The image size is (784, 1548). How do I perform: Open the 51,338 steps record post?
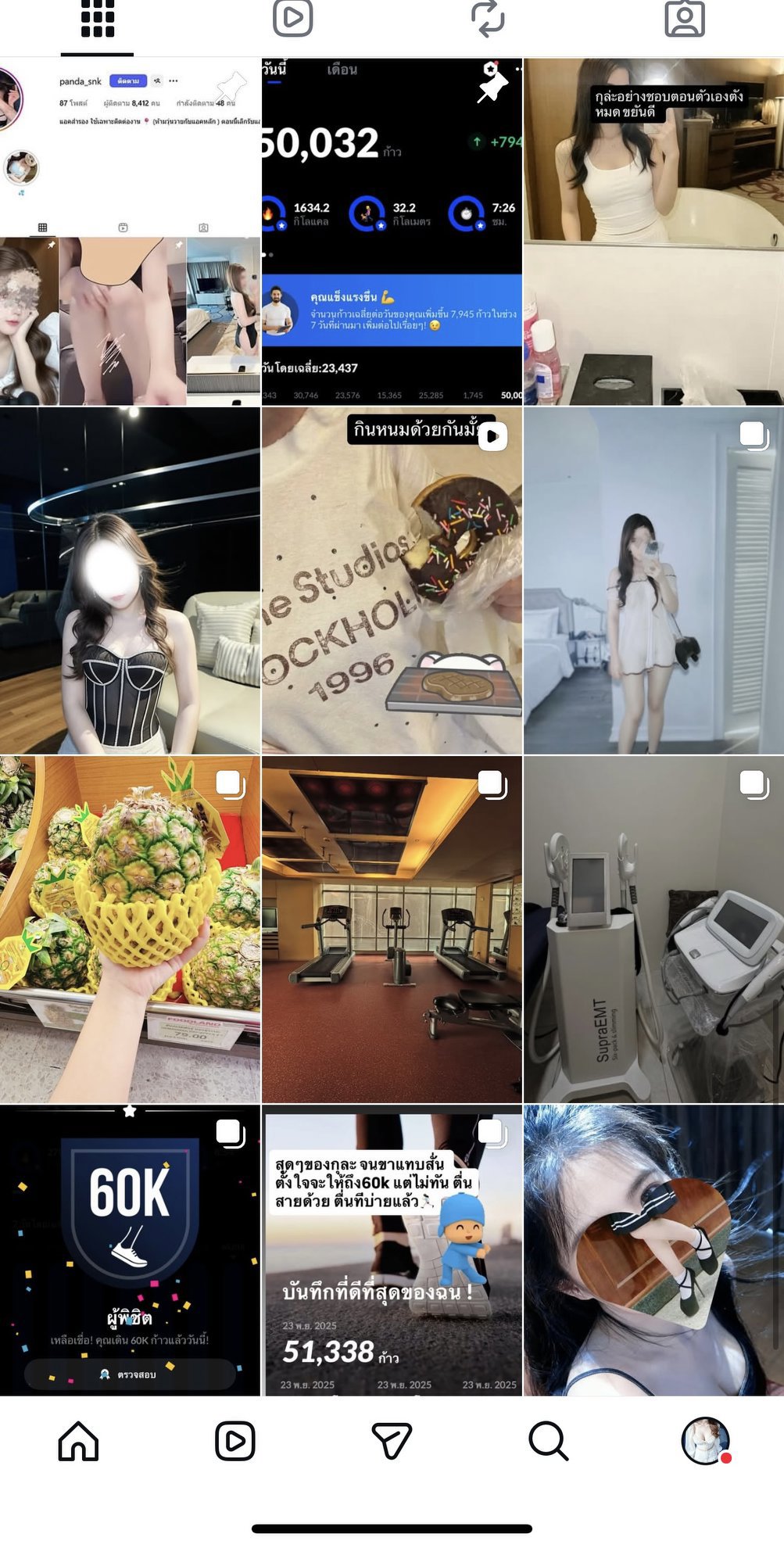(392, 1249)
